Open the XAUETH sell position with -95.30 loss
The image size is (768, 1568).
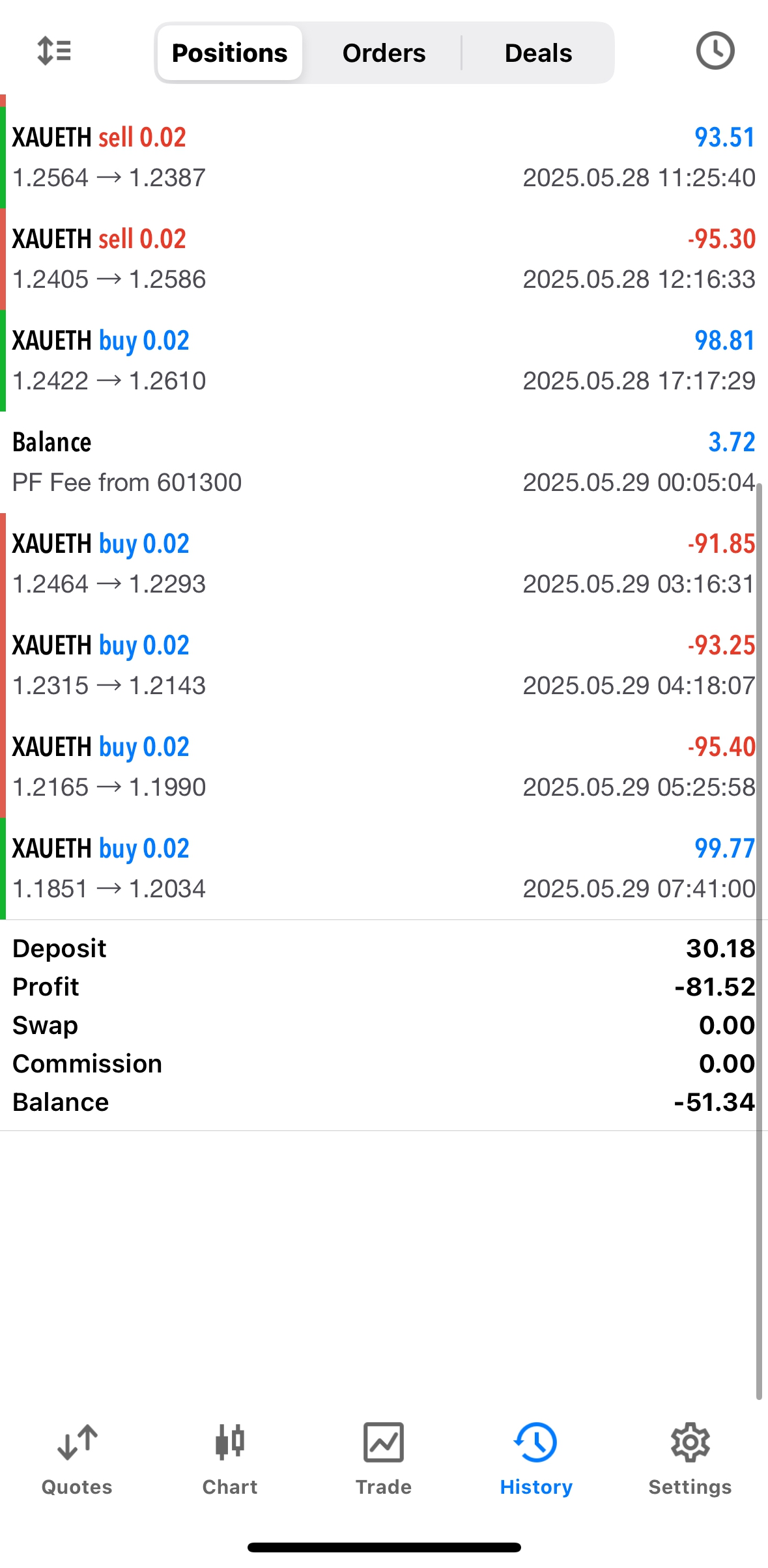pos(384,259)
